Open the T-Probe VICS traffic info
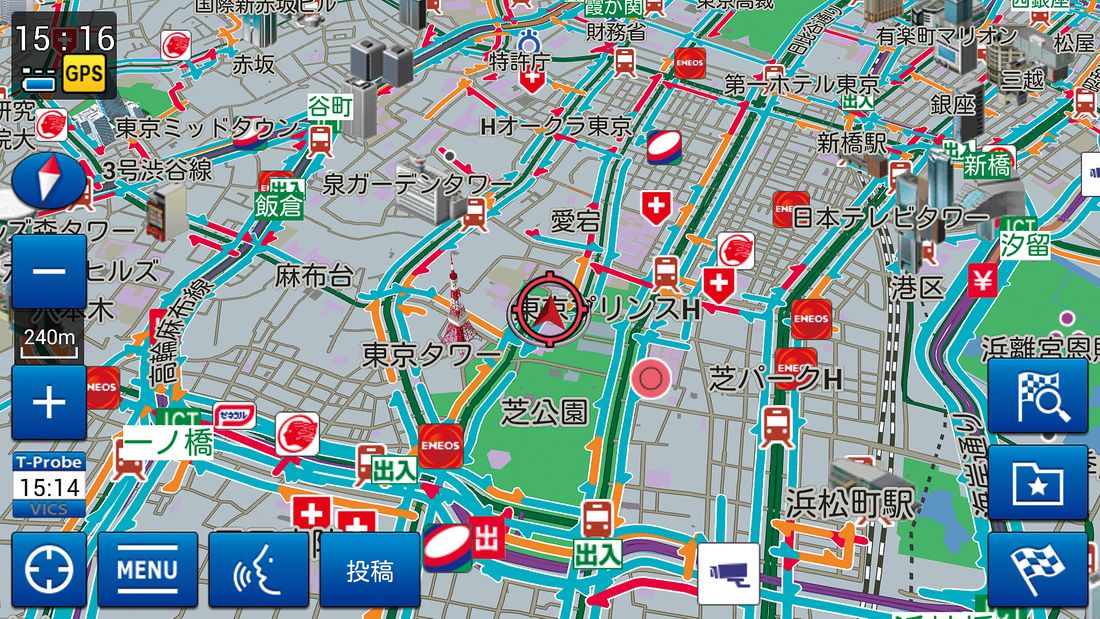 point(48,486)
